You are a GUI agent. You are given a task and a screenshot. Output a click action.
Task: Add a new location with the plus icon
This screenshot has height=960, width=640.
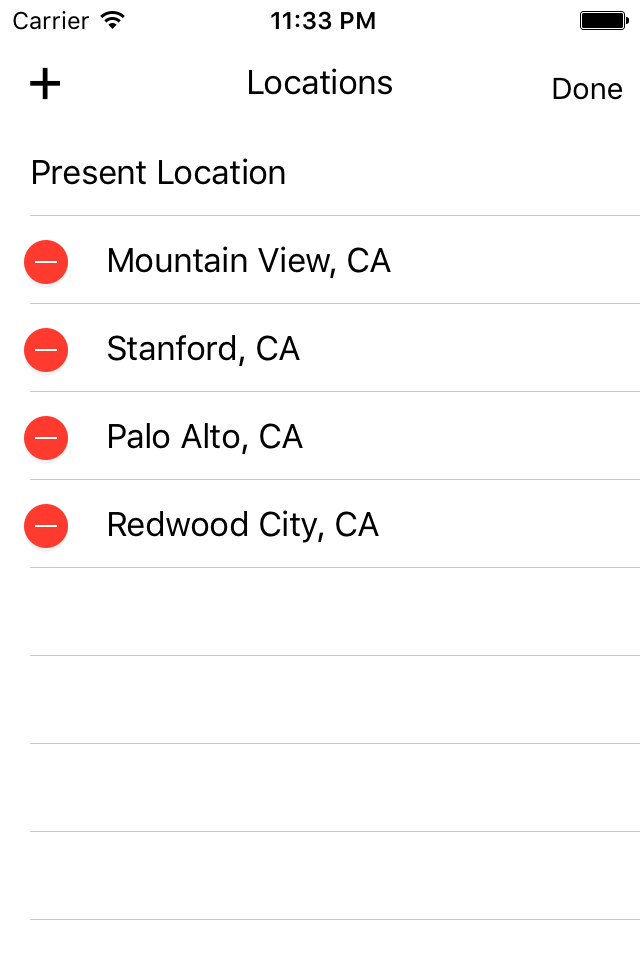coord(45,84)
